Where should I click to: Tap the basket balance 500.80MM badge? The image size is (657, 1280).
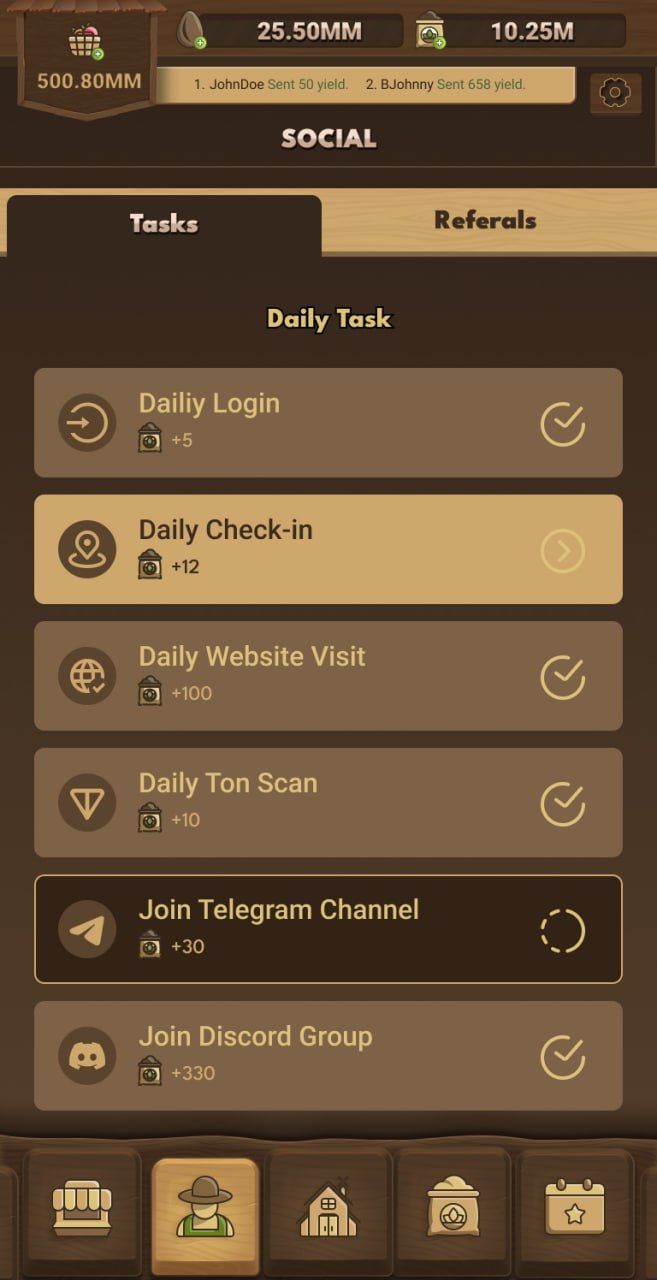[89, 60]
